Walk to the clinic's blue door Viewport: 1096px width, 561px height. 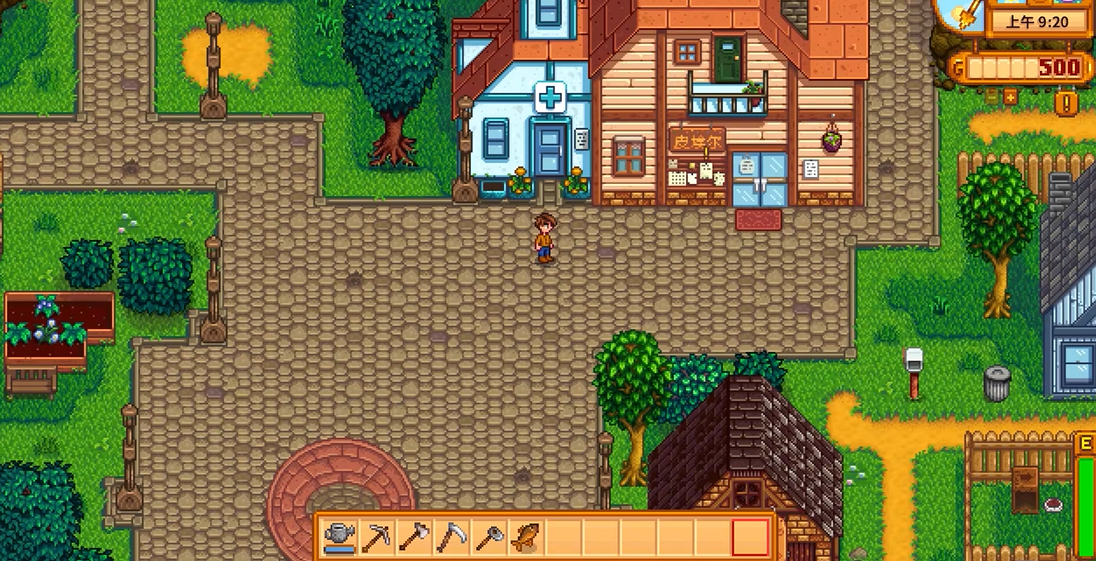tap(548, 151)
